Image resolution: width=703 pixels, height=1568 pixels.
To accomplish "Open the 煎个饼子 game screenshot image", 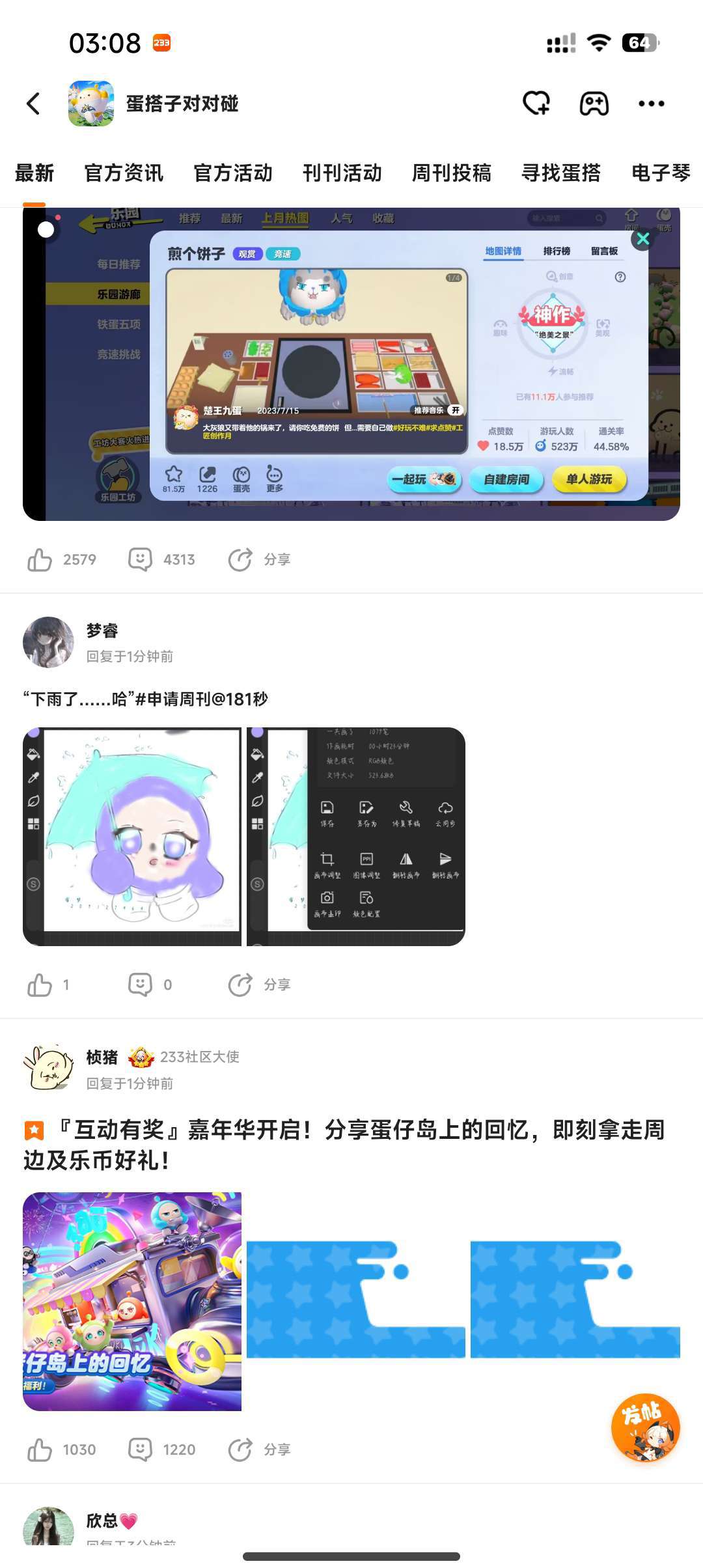I will [x=351, y=363].
